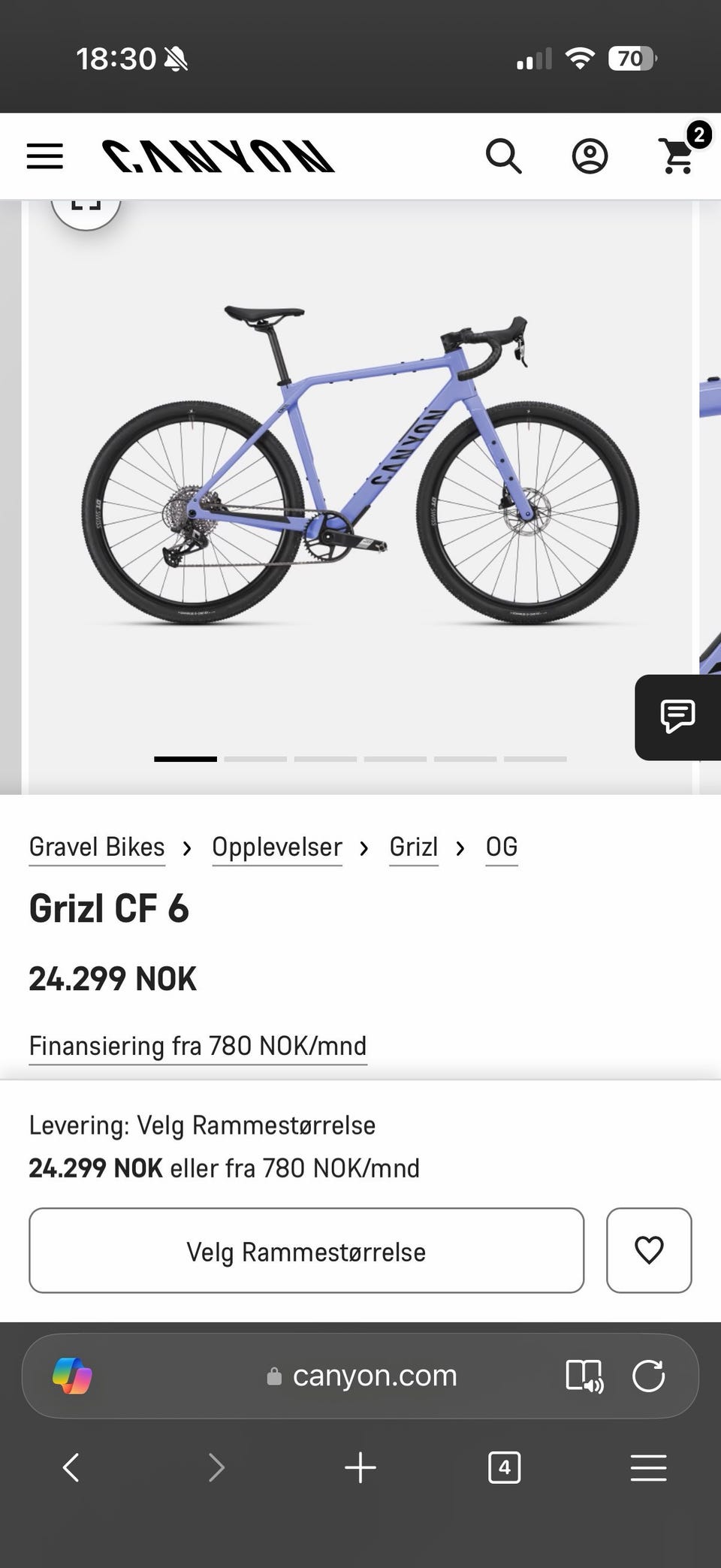721x1568 pixels.
Task: Select the Grizl breadcrumb link
Action: [x=412, y=847]
